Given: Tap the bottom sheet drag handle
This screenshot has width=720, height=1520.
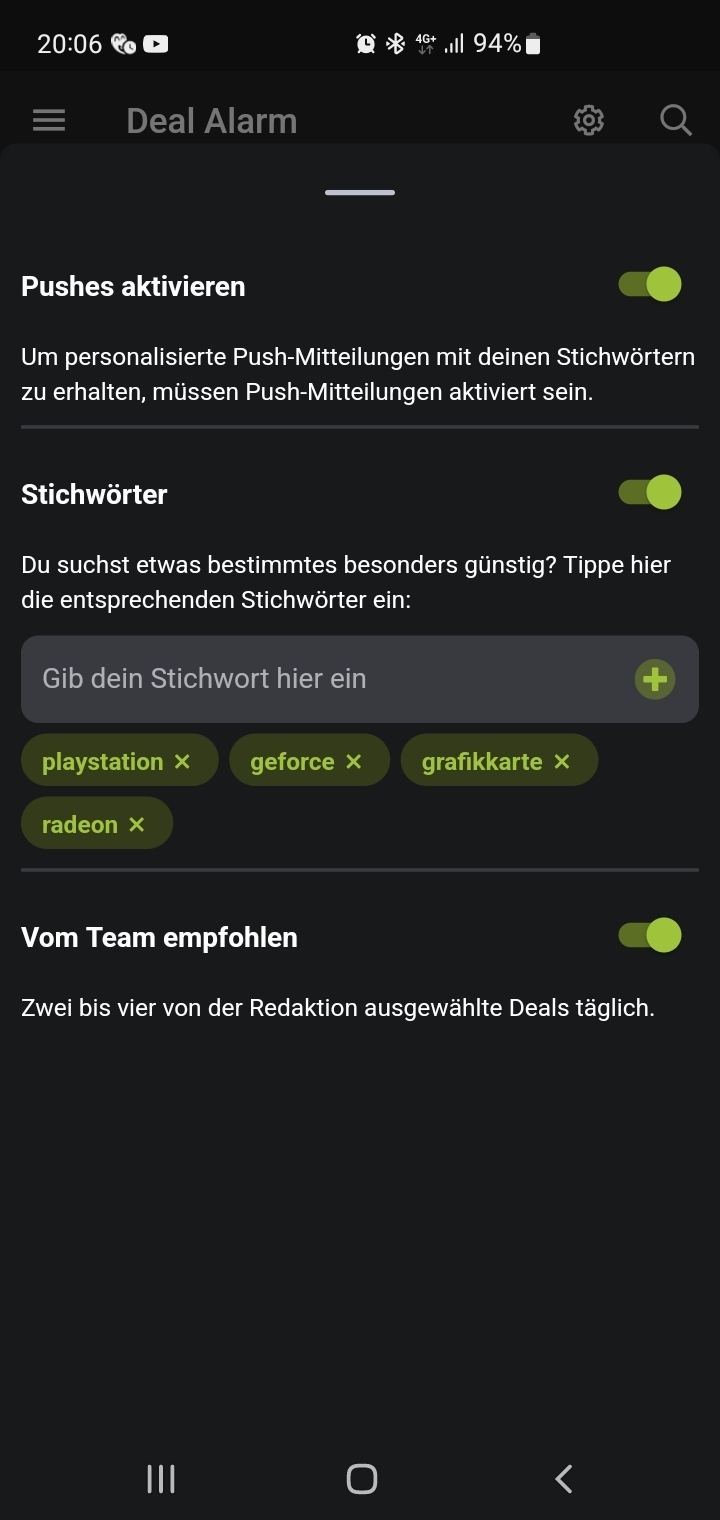Looking at the screenshot, I should pos(360,192).
